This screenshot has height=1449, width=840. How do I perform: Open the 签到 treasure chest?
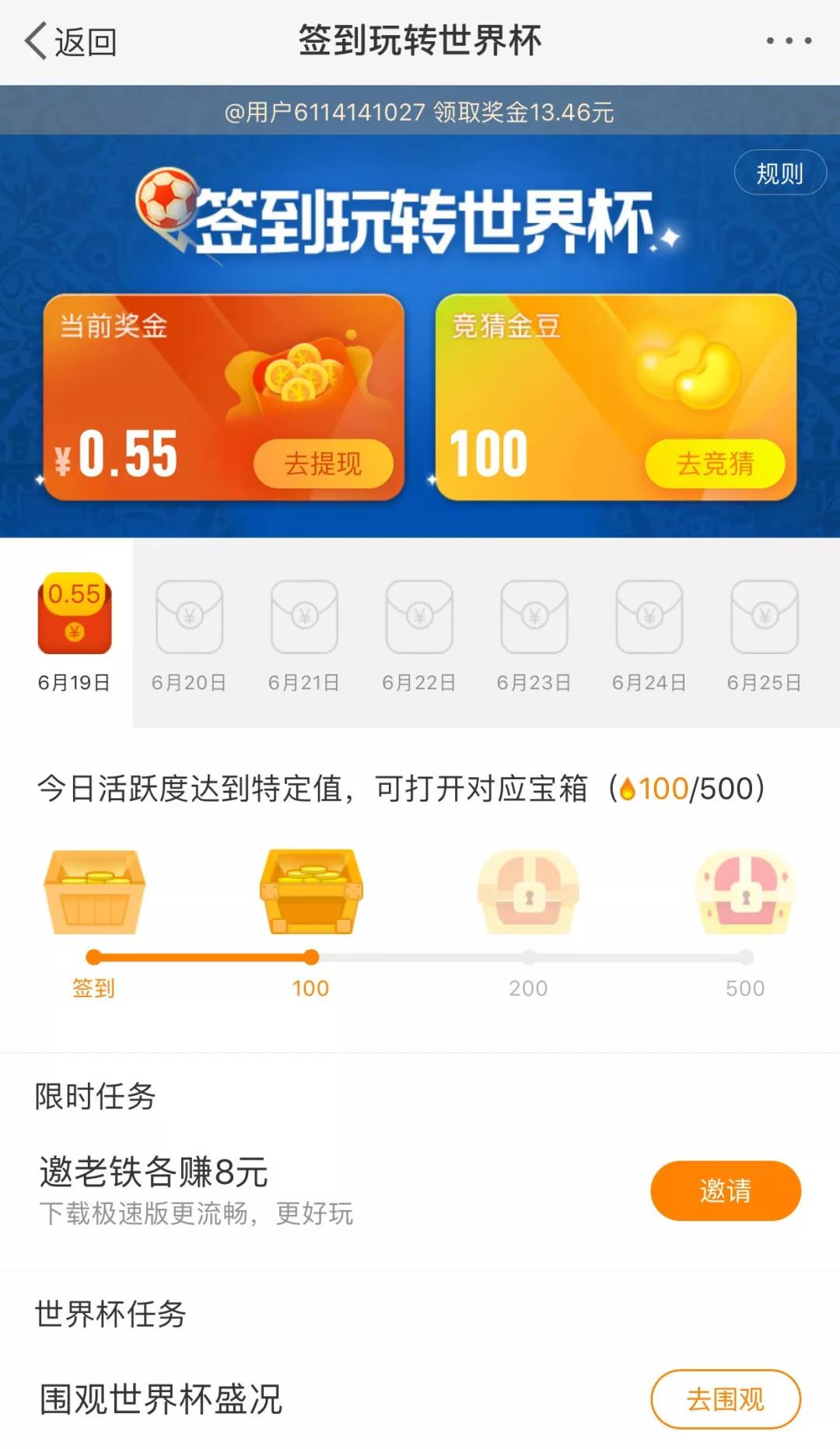point(95,894)
